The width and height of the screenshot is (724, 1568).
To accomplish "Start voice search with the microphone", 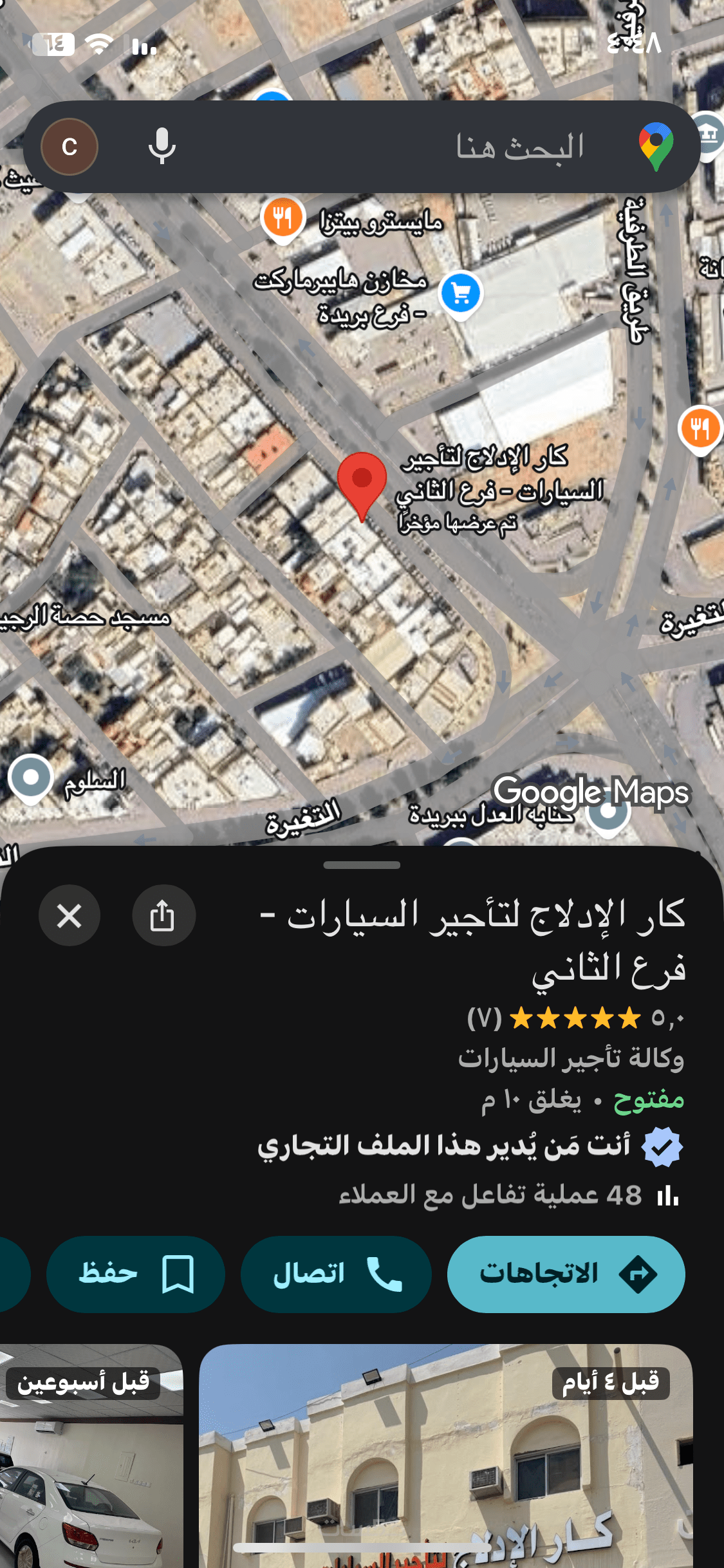I will (162, 147).
